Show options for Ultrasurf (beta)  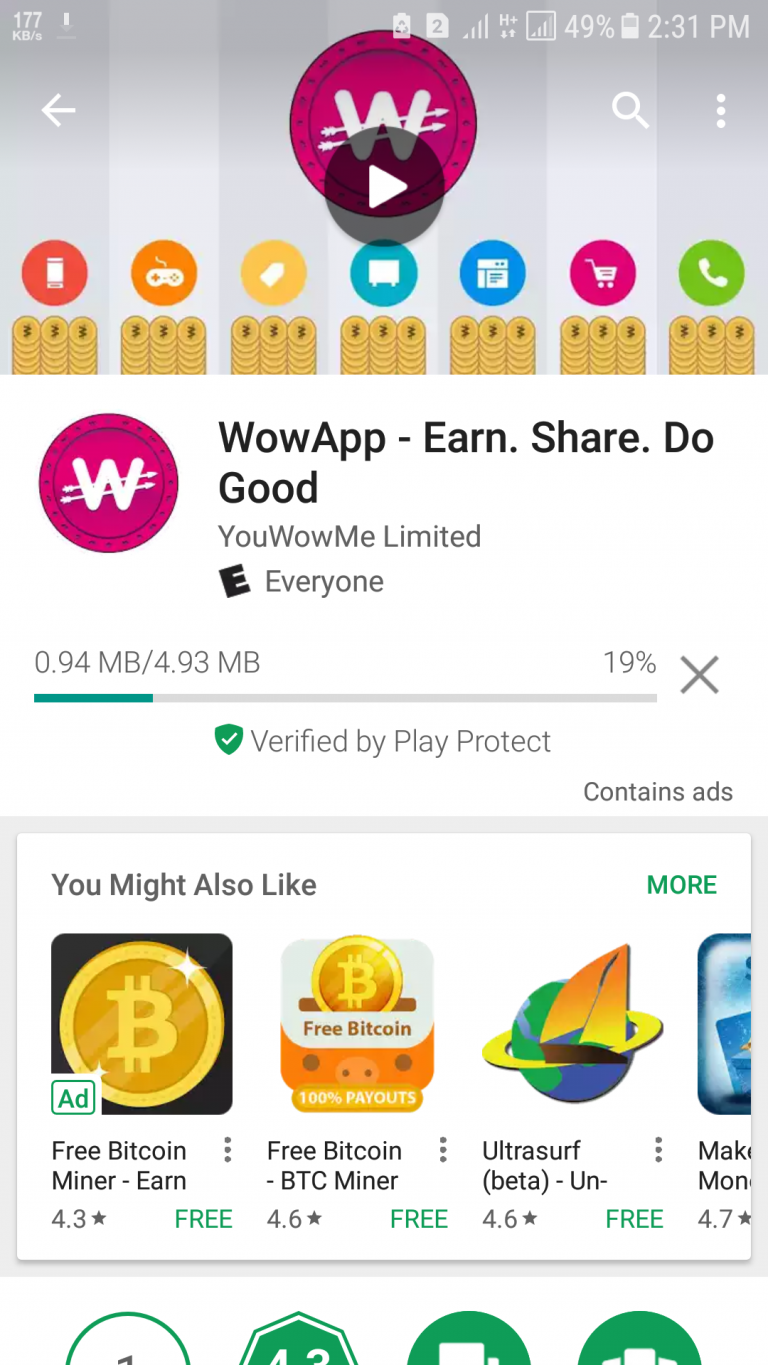tap(658, 1151)
